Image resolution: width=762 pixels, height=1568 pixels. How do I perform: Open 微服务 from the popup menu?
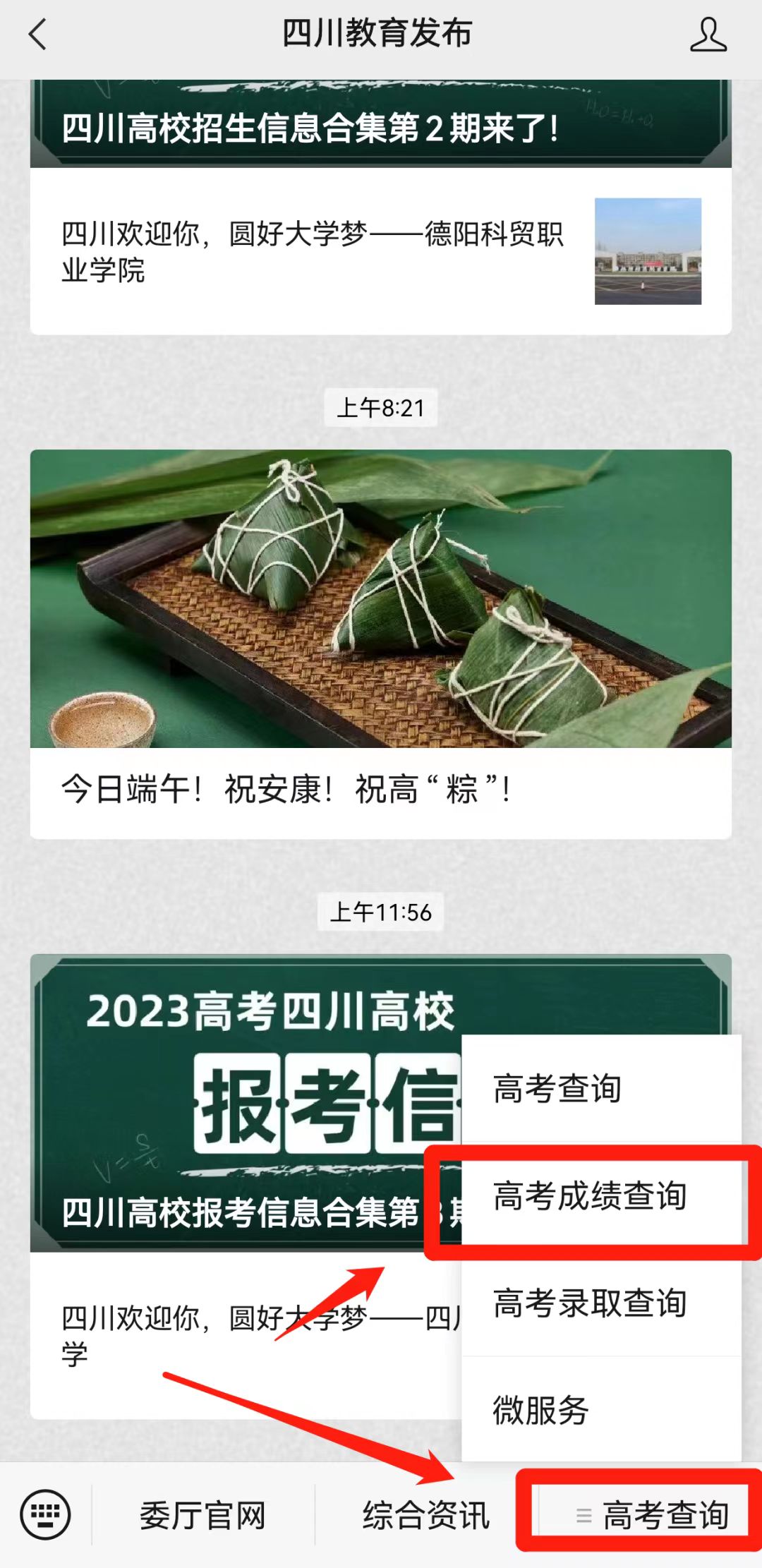tap(601, 1411)
